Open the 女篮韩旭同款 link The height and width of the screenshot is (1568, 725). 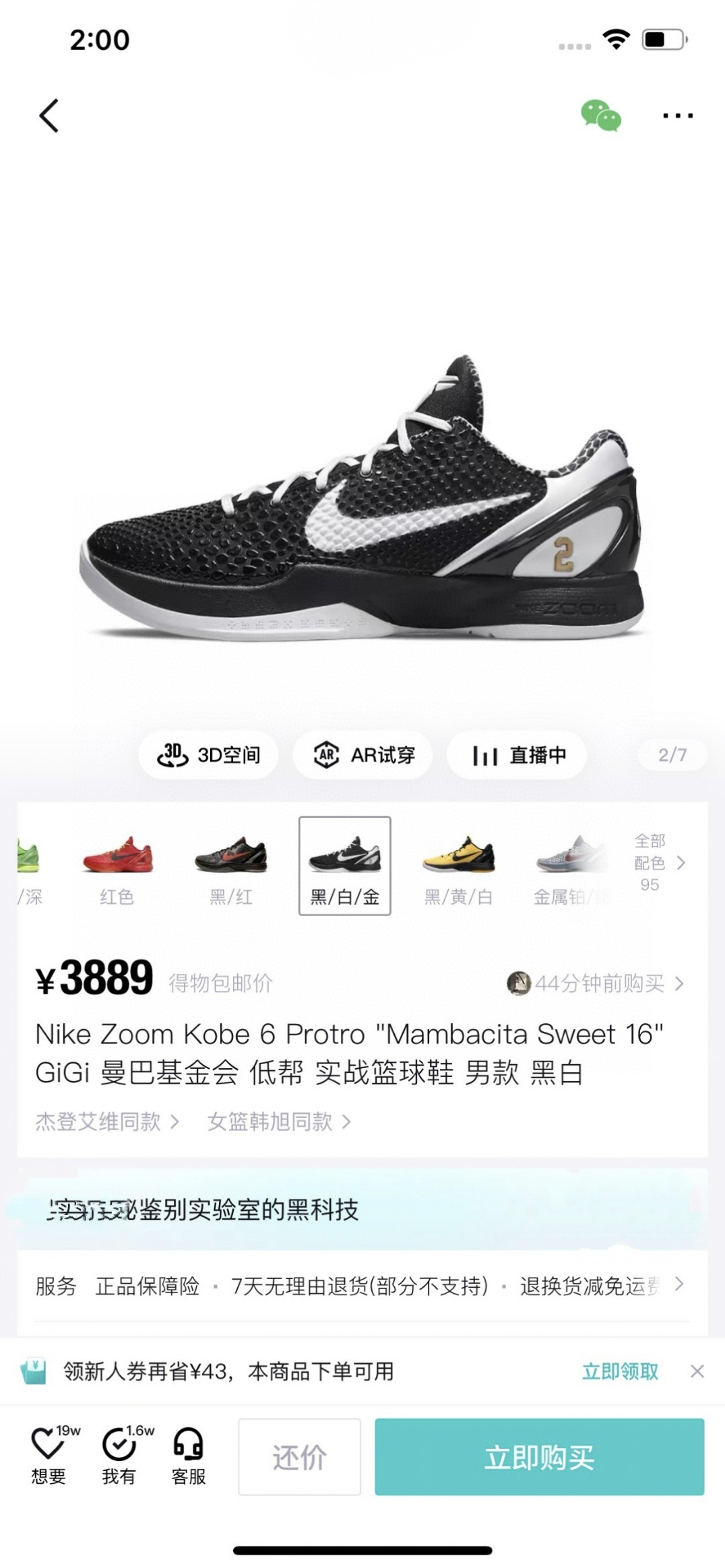278,1121
